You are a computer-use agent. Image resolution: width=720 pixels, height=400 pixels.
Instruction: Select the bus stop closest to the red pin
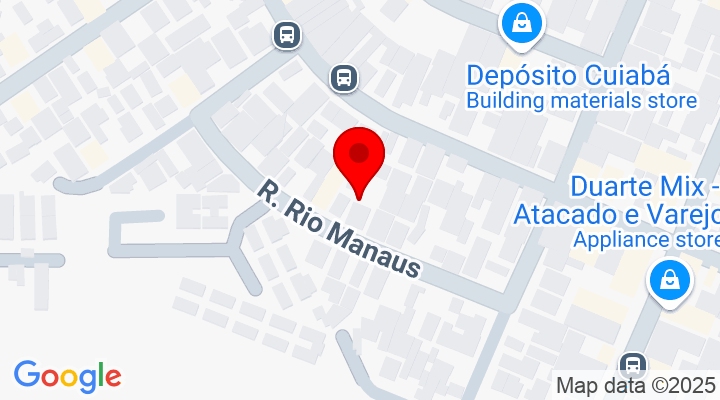[343, 77]
